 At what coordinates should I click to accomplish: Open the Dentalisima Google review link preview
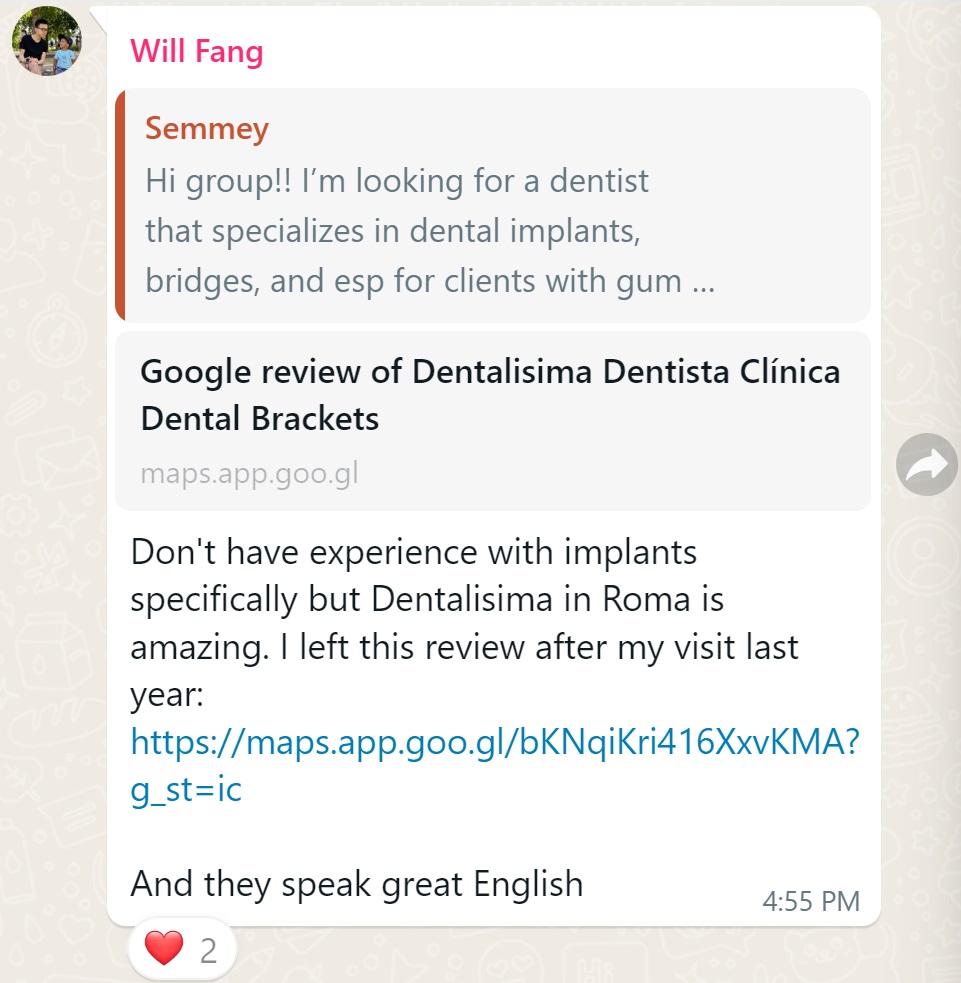[492, 420]
